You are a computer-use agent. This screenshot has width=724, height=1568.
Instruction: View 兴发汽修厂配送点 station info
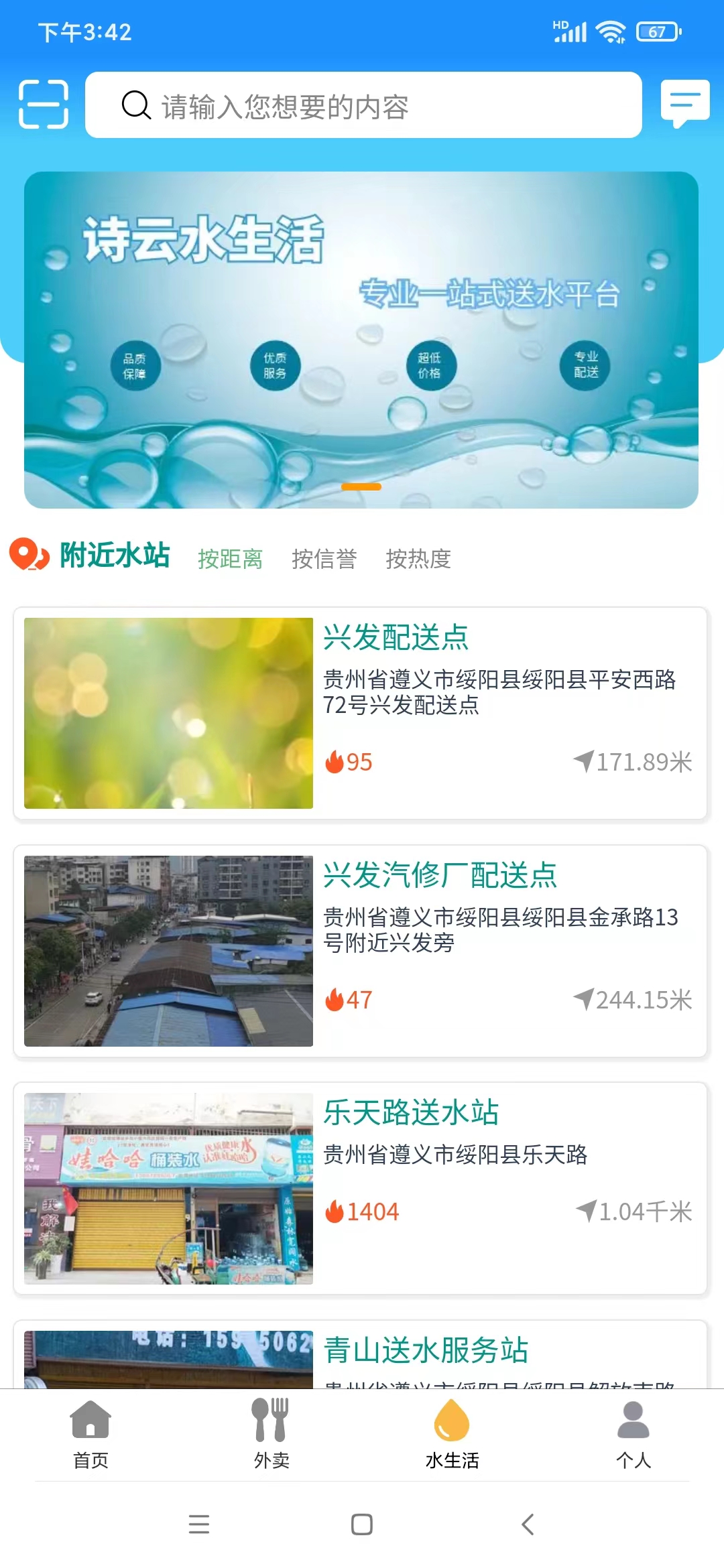click(x=442, y=875)
